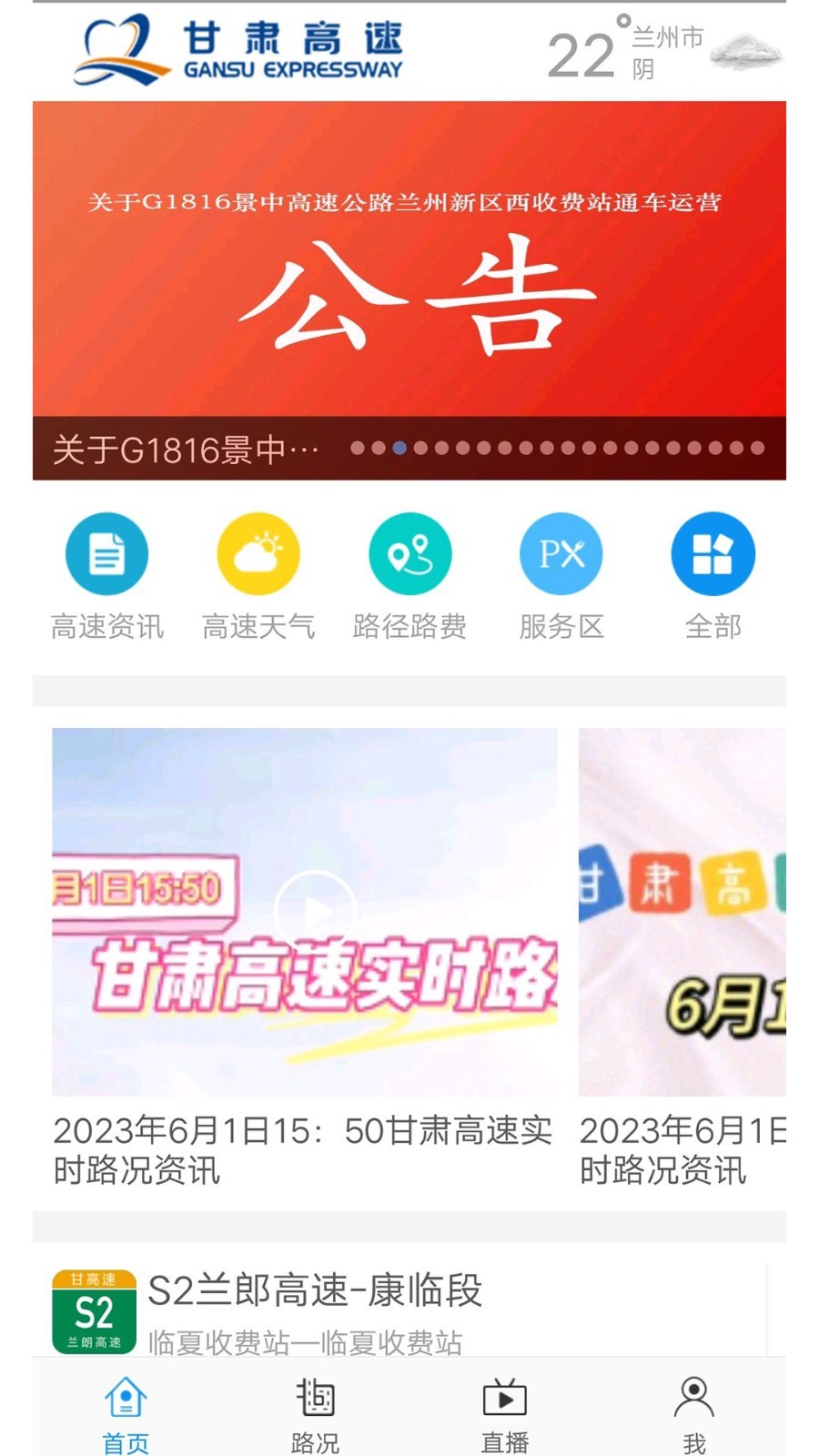Tap the highlighted carousel dot indicator
Screen dimensions: 819x1456
point(399,448)
